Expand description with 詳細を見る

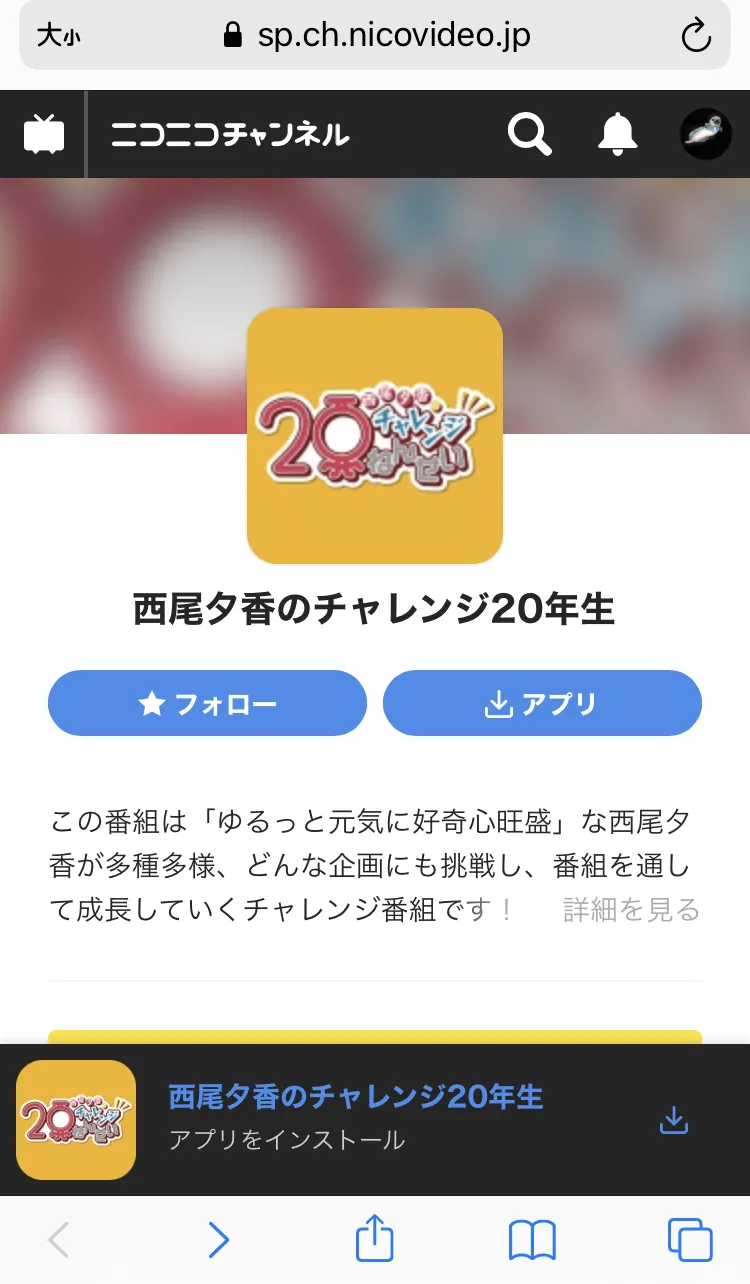(x=631, y=909)
